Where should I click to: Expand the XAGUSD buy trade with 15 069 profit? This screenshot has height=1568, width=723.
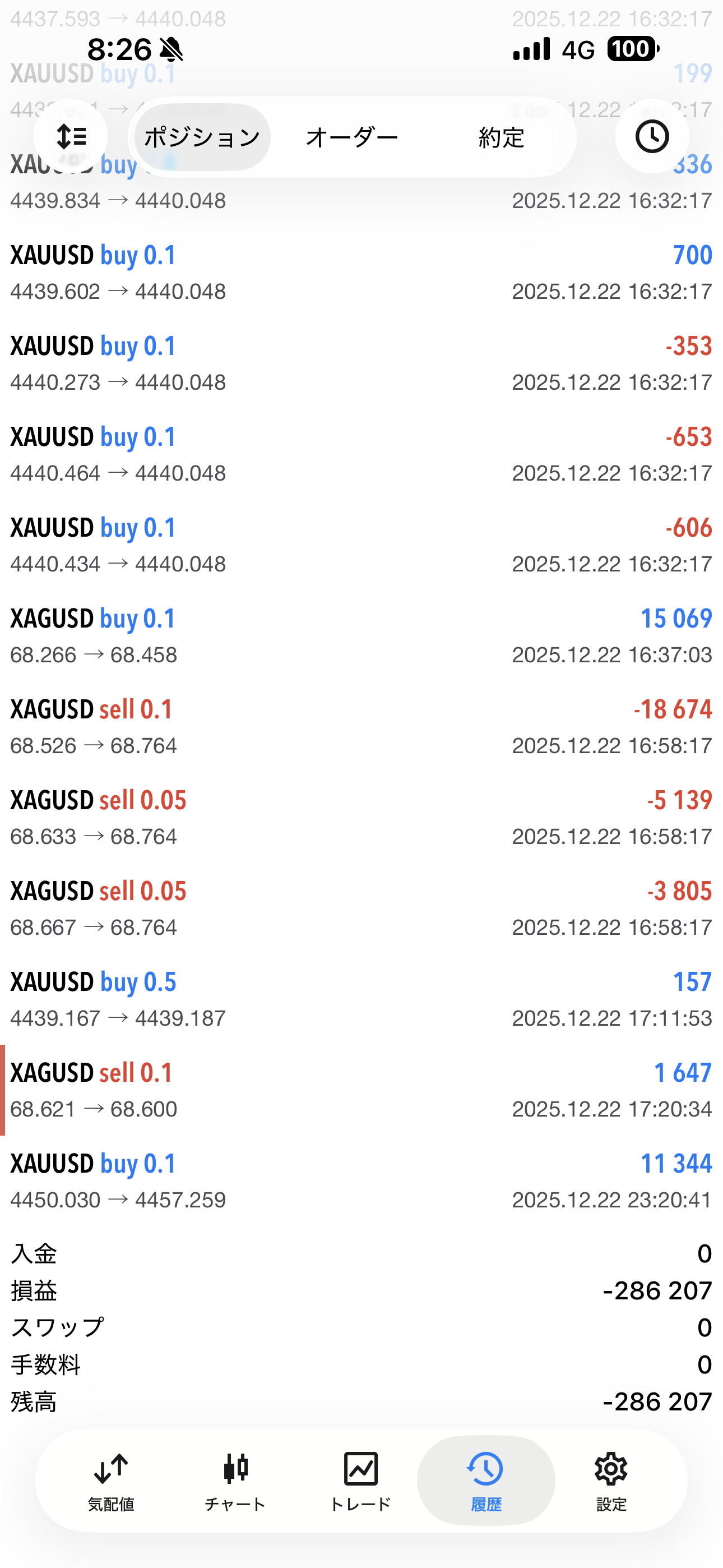click(x=361, y=635)
